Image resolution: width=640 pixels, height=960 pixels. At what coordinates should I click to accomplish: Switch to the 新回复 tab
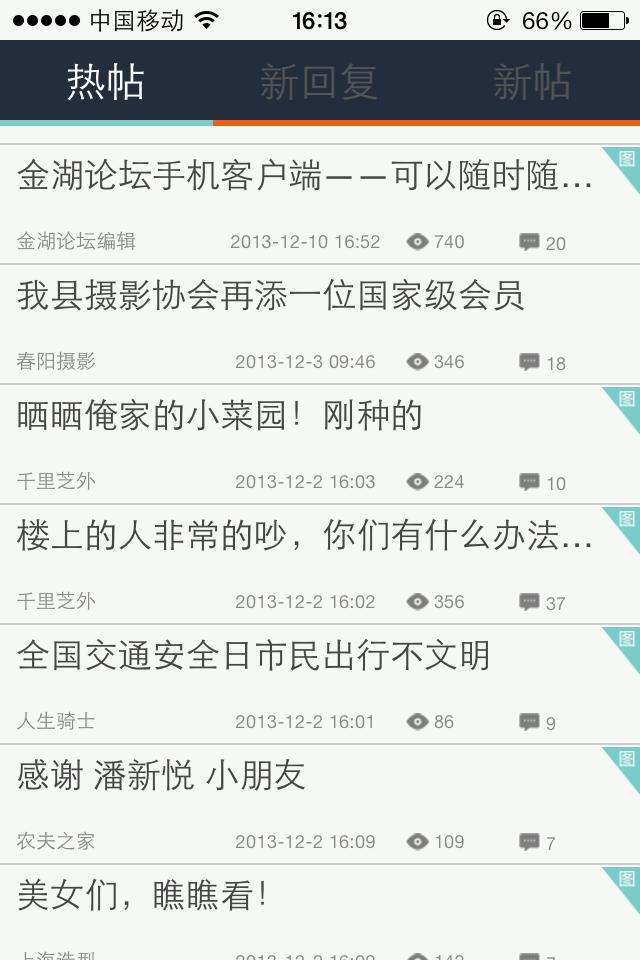[x=318, y=82]
